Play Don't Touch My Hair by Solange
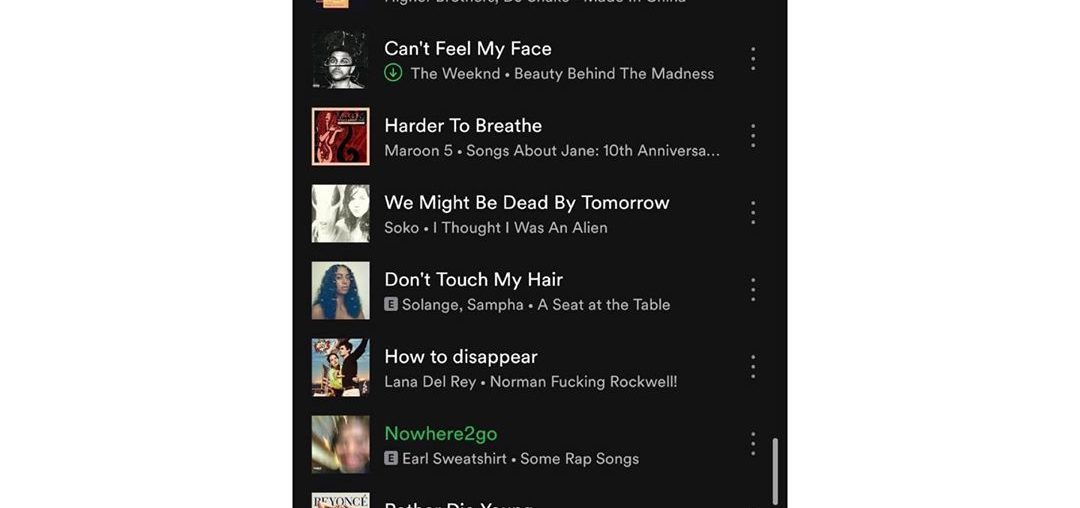 tap(473, 280)
